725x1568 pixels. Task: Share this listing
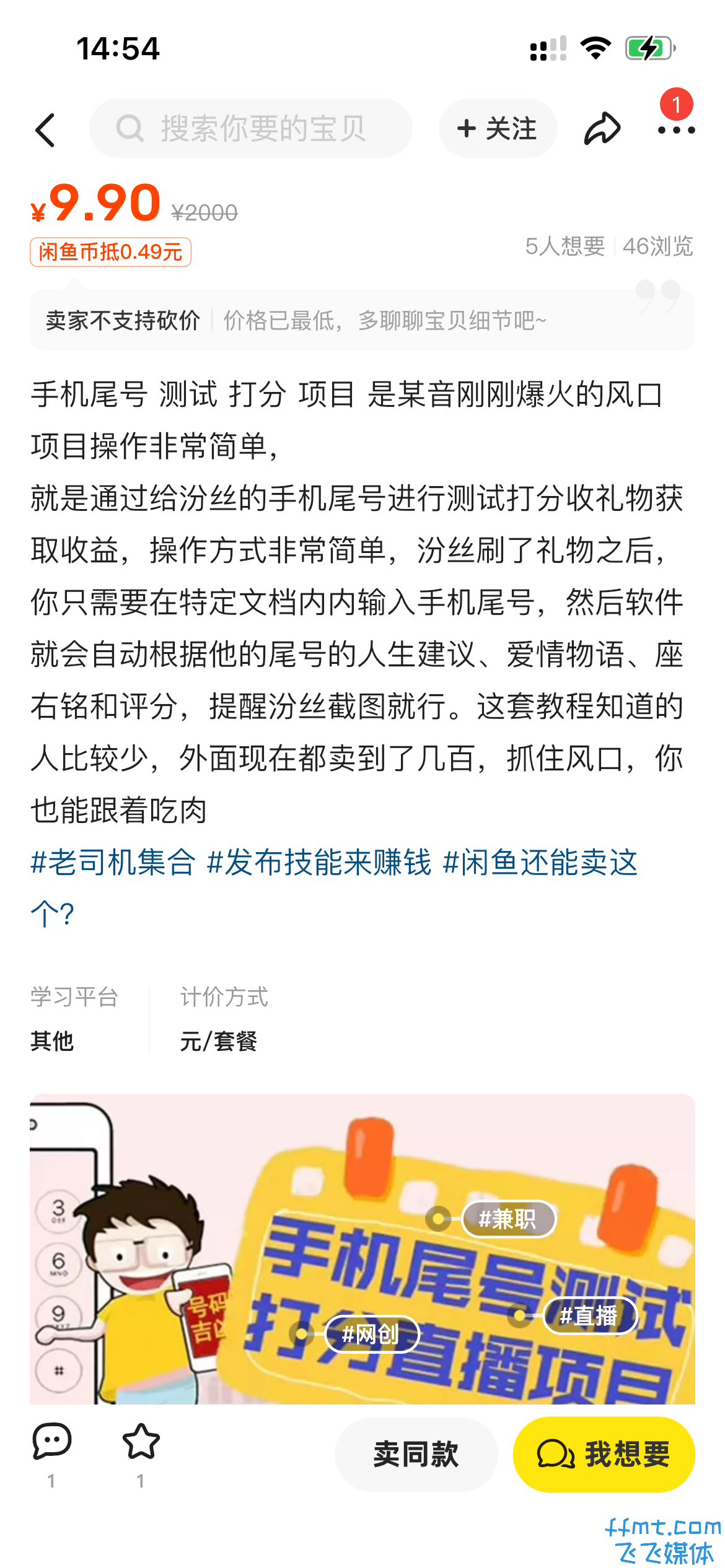click(602, 128)
